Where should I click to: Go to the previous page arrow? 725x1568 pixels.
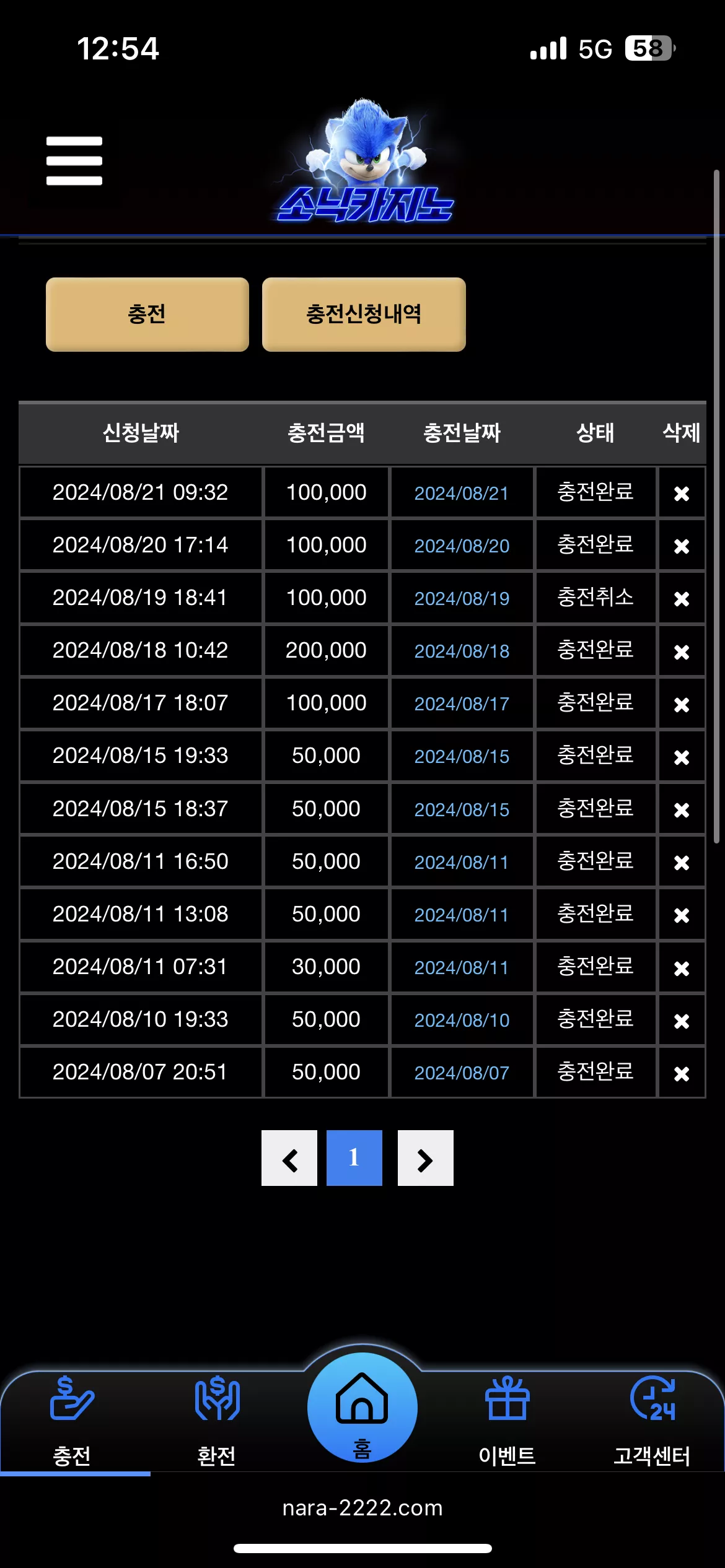pos(289,1158)
